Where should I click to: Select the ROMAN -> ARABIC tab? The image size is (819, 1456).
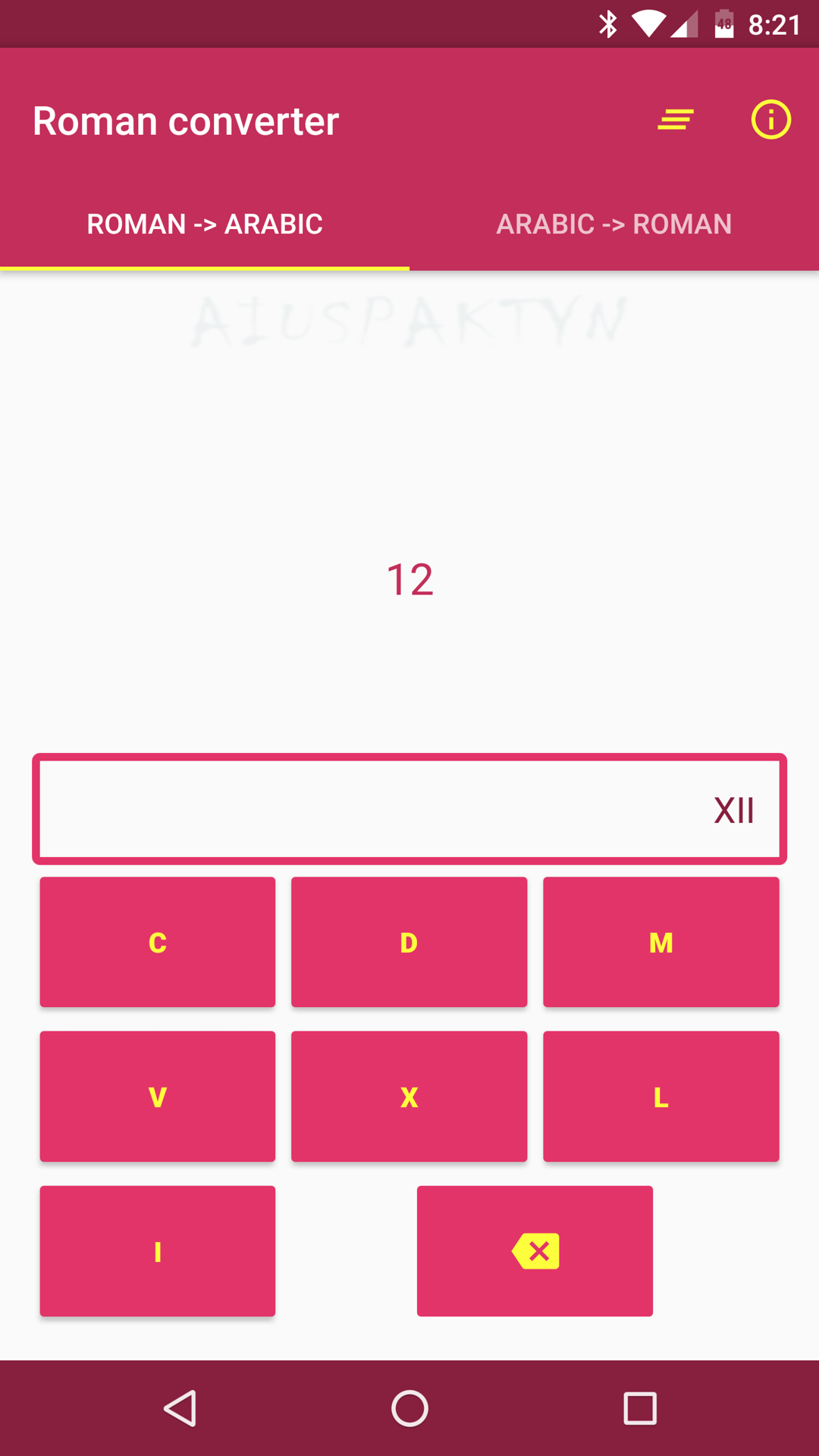205,224
